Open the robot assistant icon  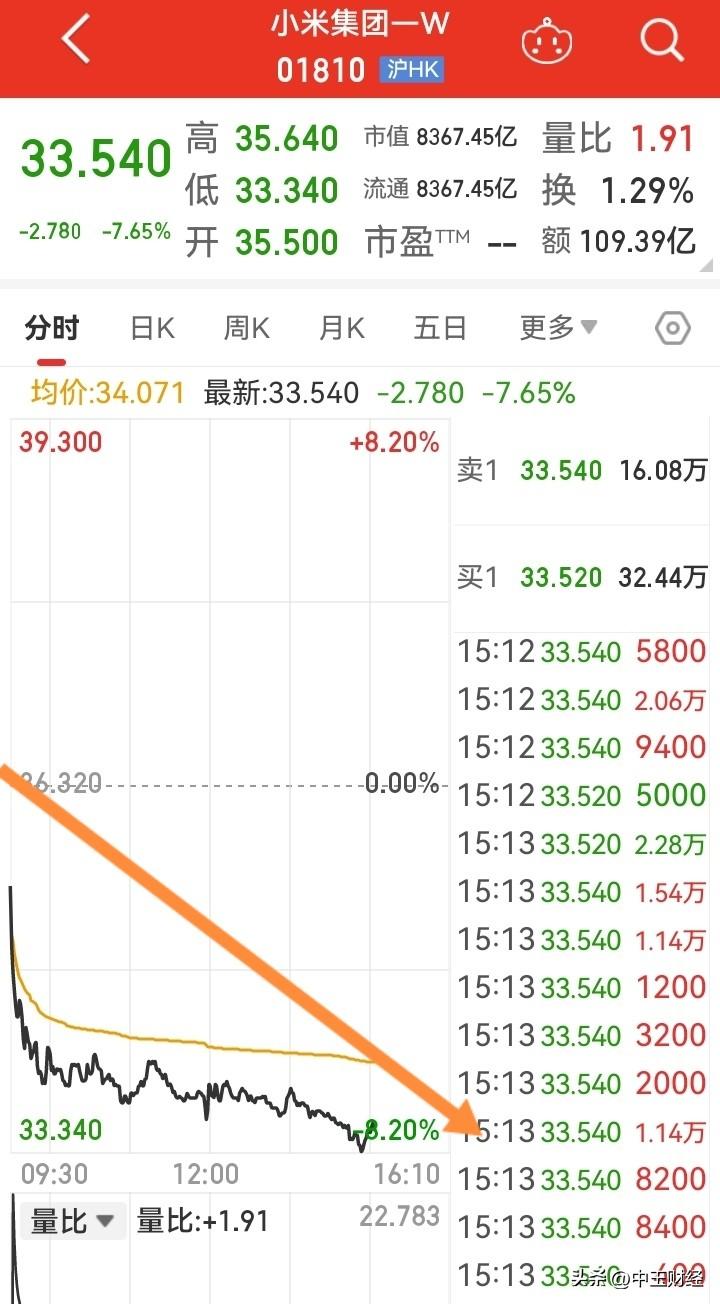pyautogui.click(x=547, y=40)
